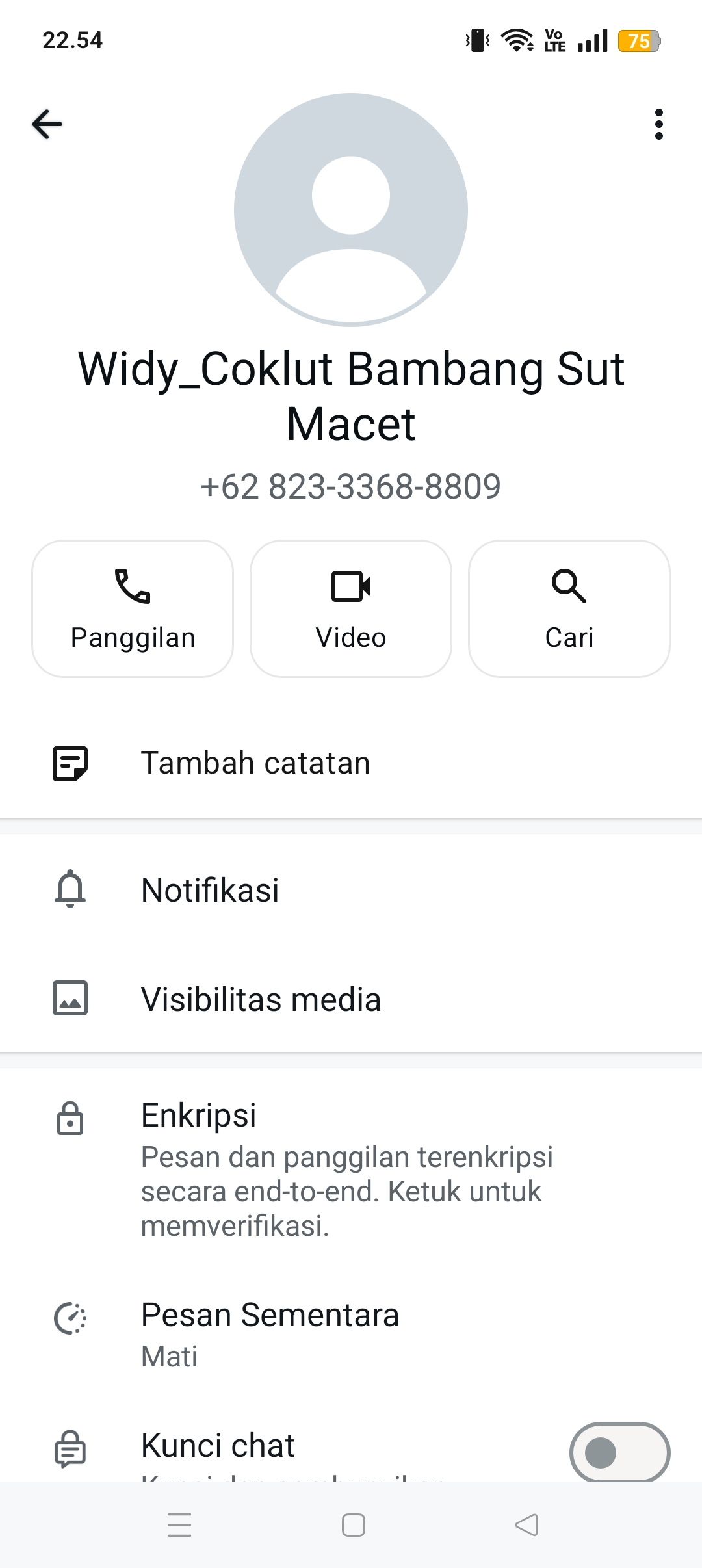Open Pesan Sementara settings showing Mati
702x1568 pixels.
[x=351, y=1326]
